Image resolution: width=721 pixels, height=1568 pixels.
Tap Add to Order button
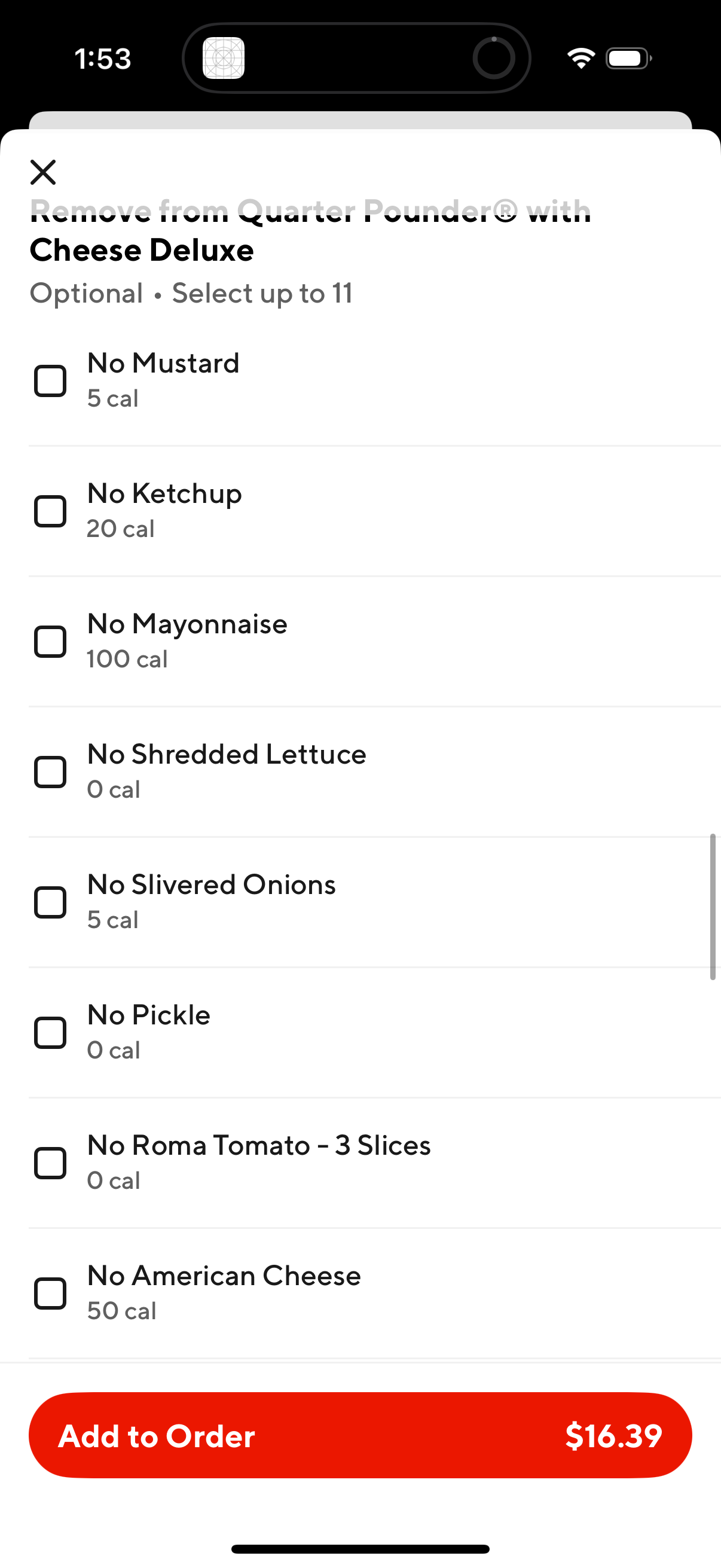click(x=360, y=1436)
